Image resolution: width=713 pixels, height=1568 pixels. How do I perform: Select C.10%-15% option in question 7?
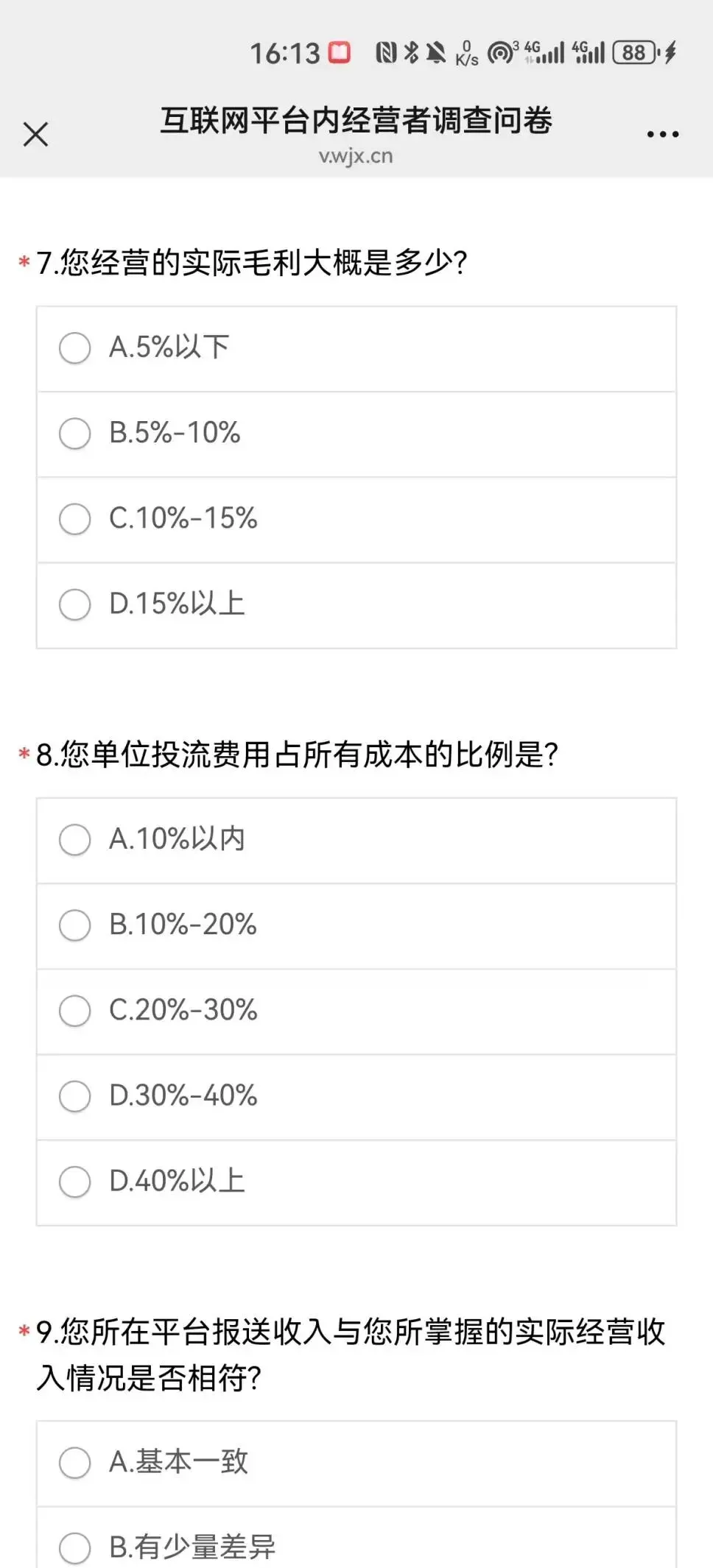point(75,519)
